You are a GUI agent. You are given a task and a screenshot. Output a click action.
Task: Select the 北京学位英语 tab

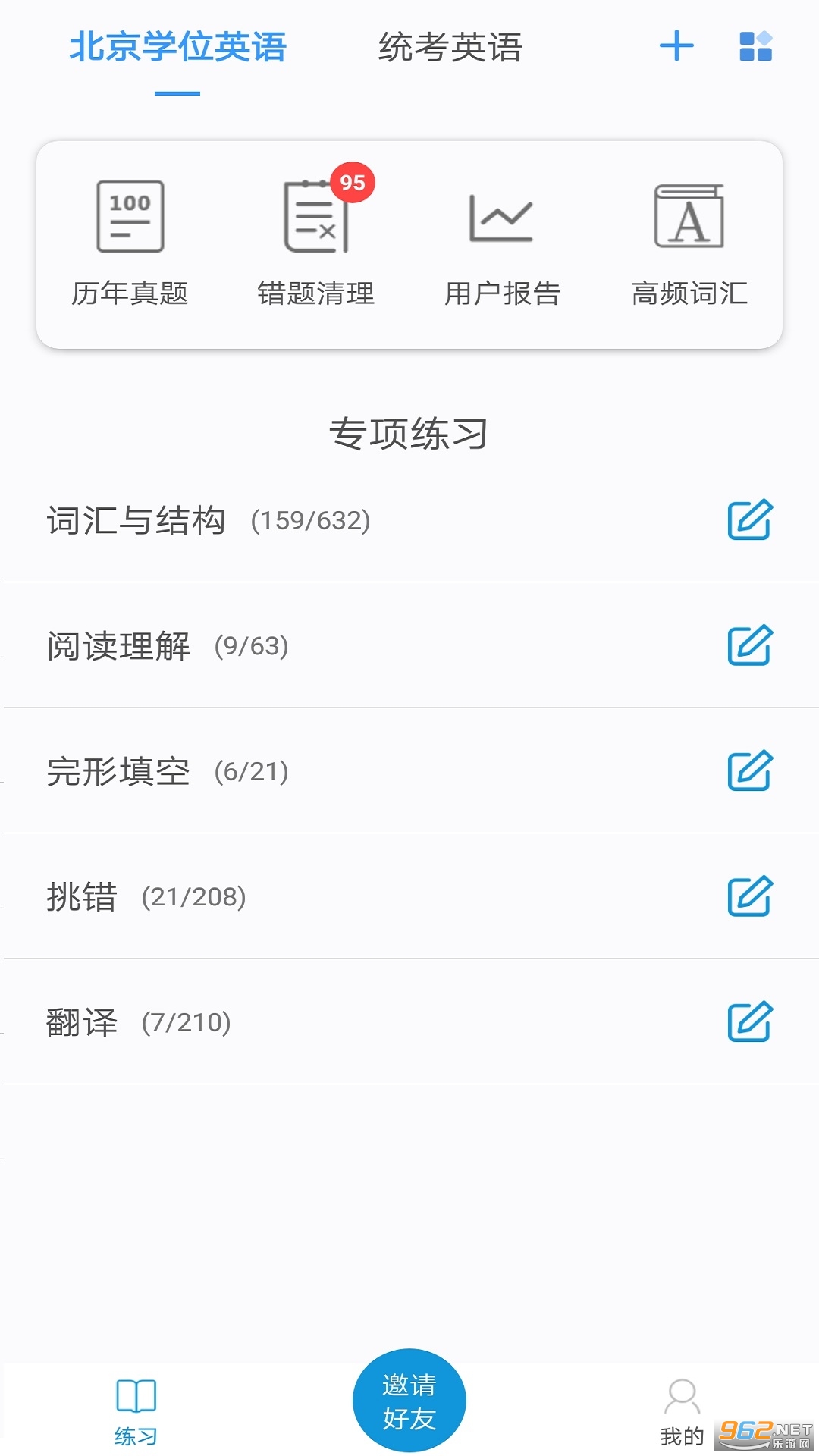click(x=177, y=47)
